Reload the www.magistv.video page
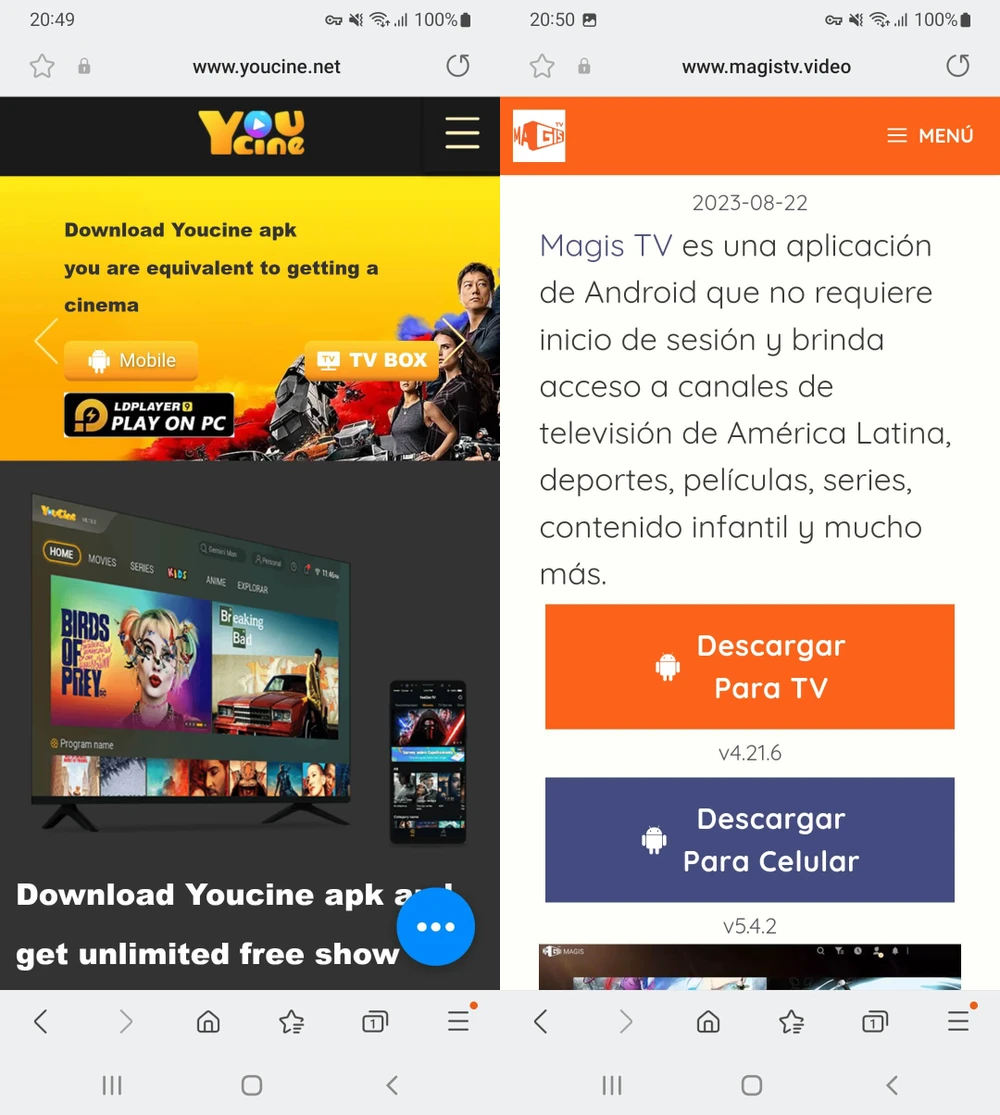The height and width of the screenshot is (1115, 1000). pyautogui.click(x=957, y=67)
